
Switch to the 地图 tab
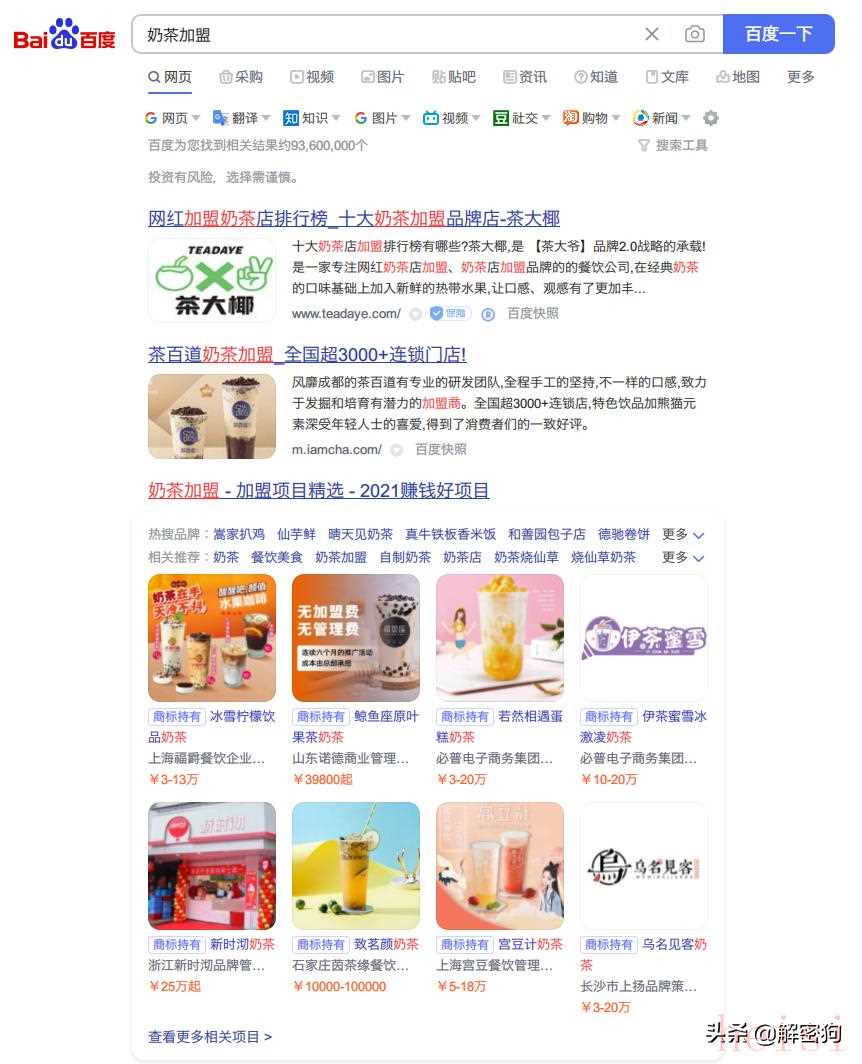tap(738, 77)
